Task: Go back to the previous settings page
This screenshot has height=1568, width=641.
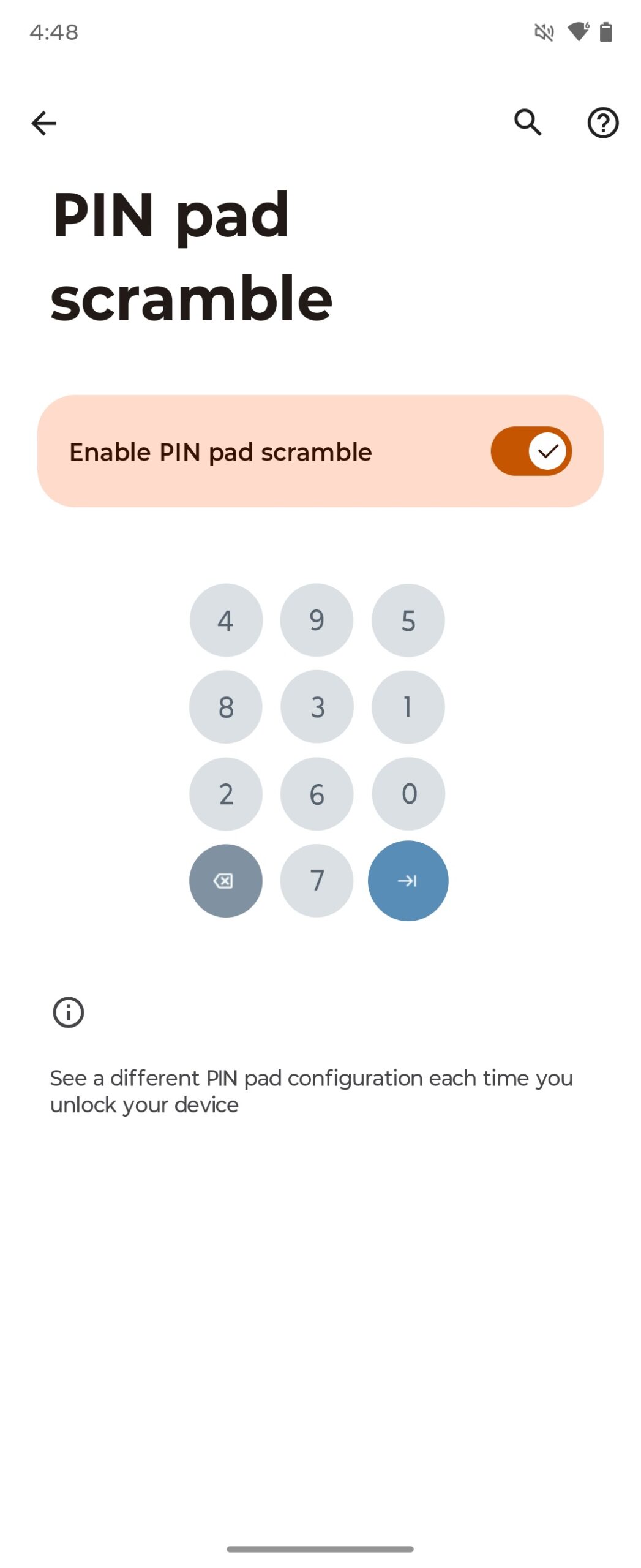Action: [x=43, y=123]
